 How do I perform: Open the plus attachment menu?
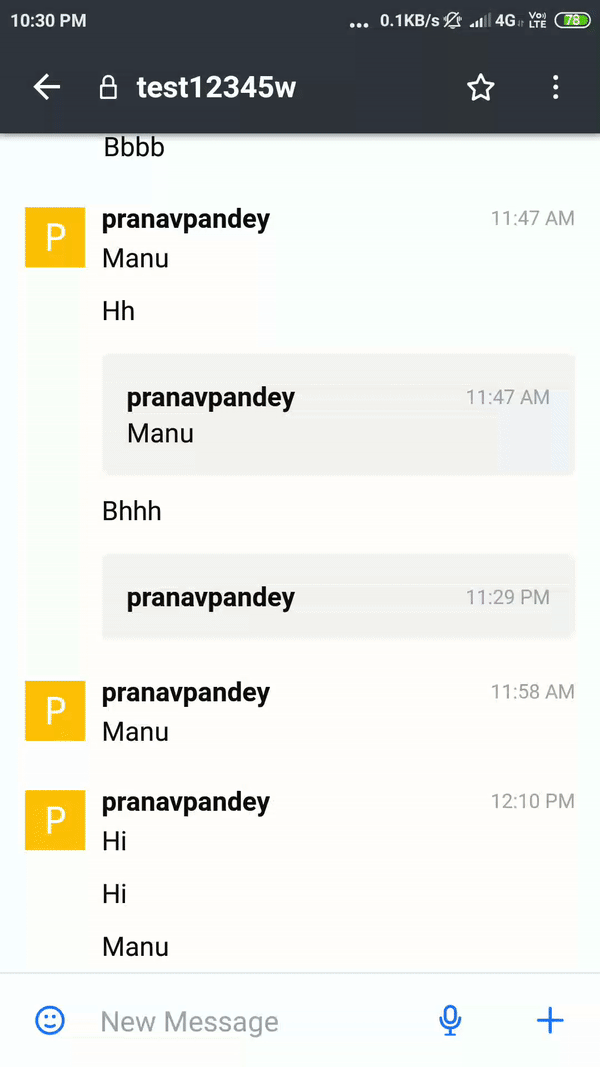tap(550, 1021)
